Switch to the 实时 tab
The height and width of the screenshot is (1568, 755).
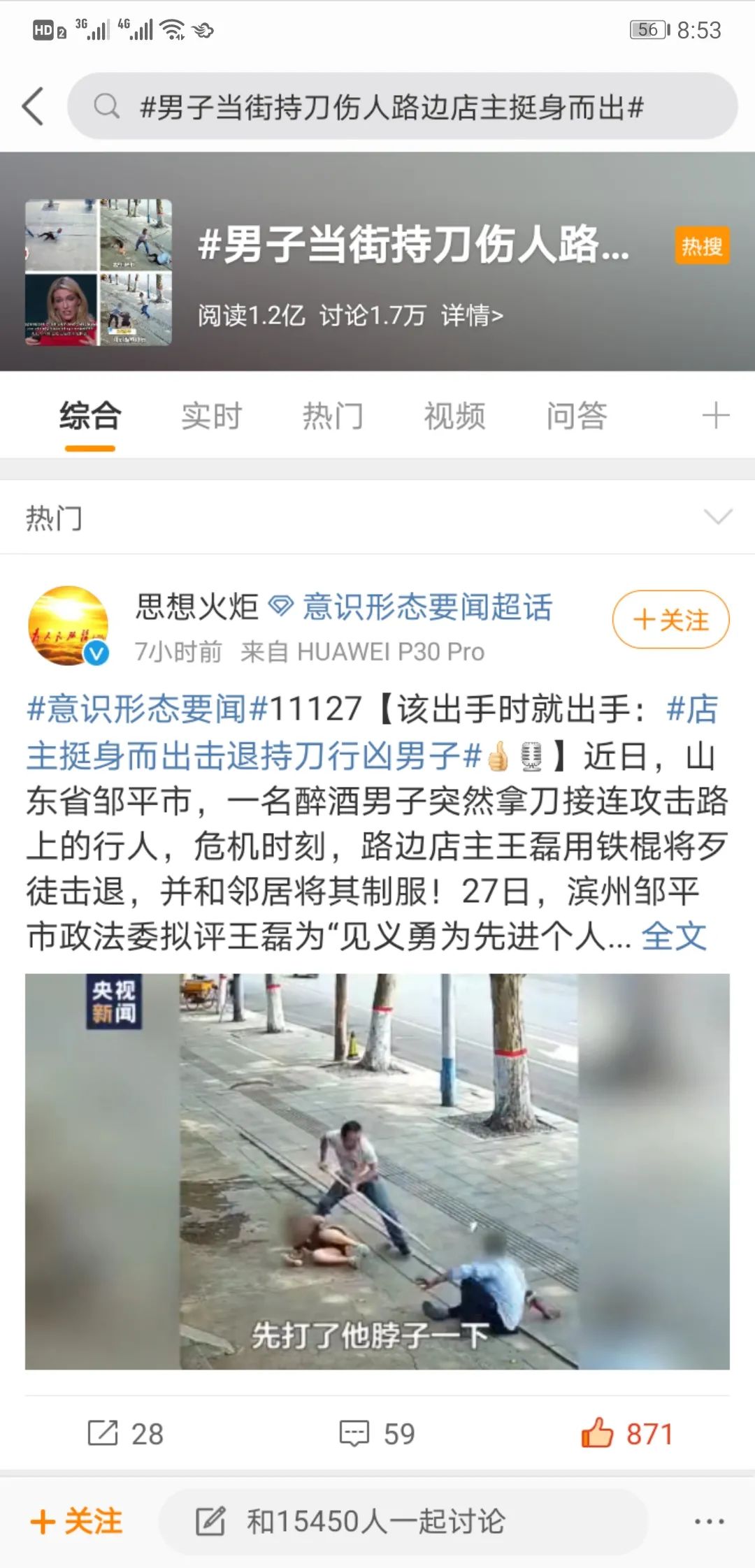pyautogui.click(x=211, y=416)
